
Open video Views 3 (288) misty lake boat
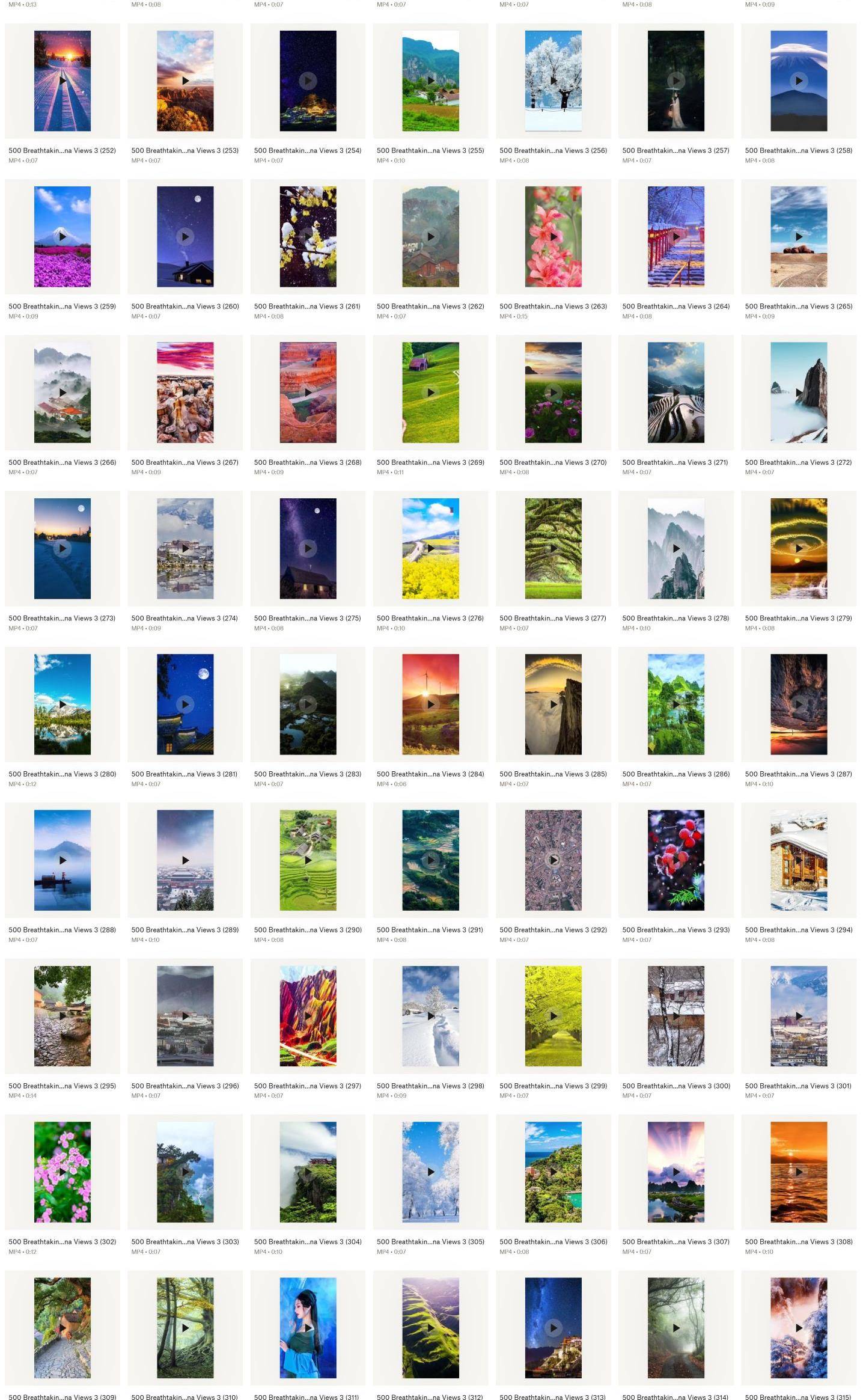[x=63, y=860]
